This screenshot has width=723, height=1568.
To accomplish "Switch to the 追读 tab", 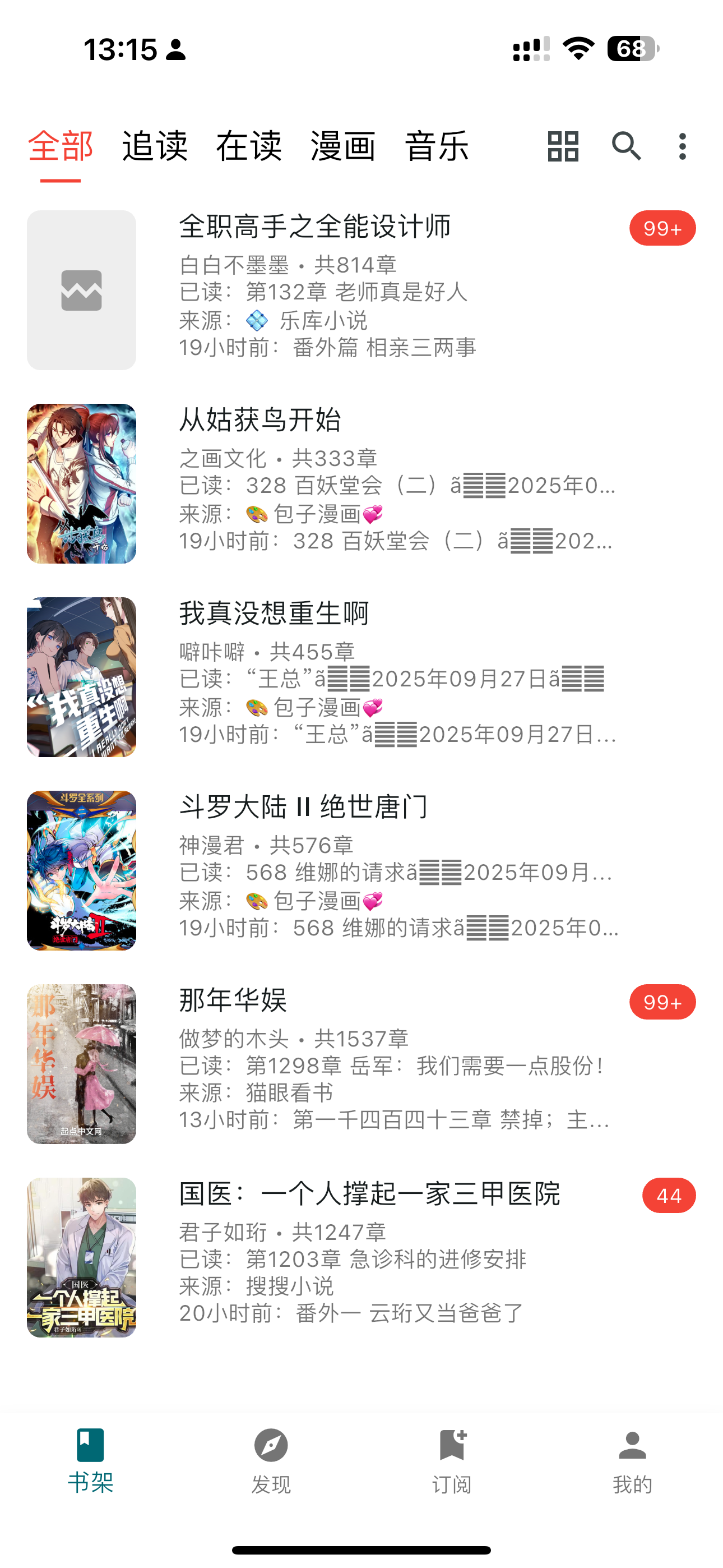I will (x=155, y=147).
